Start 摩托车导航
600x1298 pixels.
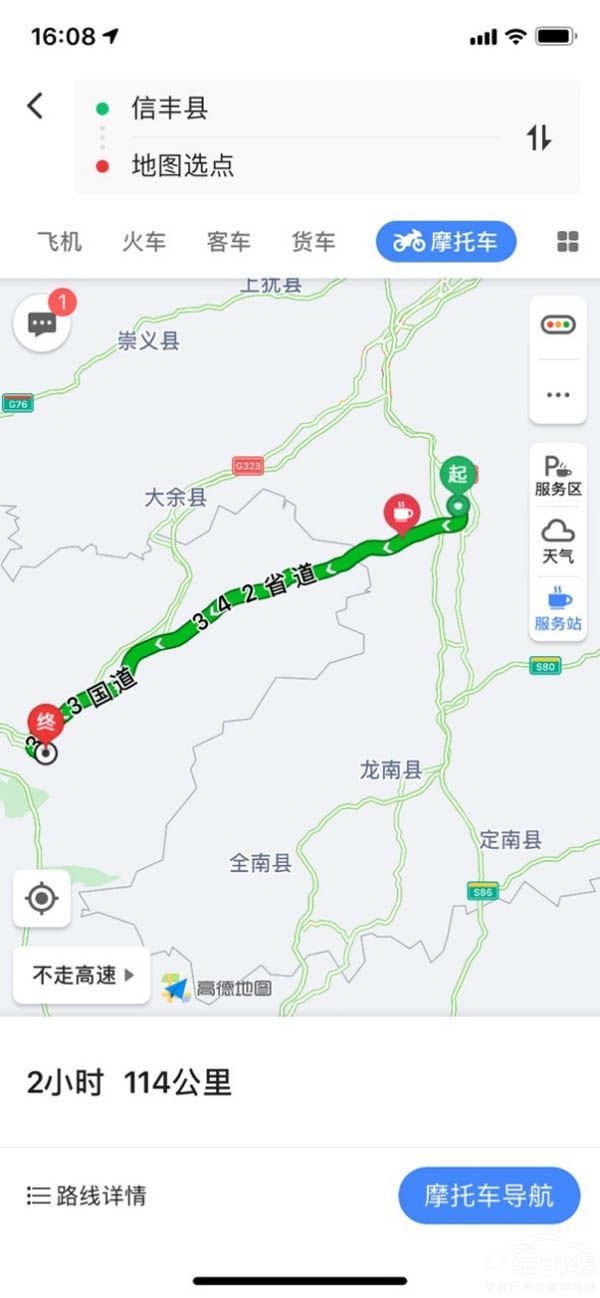(x=489, y=1195)
